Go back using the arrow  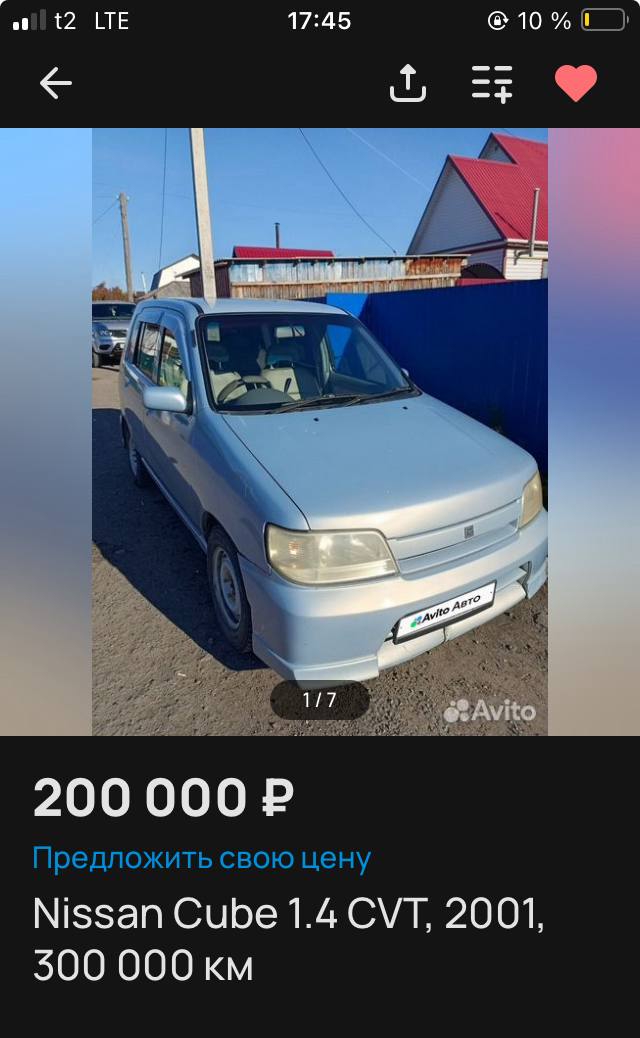56,83
